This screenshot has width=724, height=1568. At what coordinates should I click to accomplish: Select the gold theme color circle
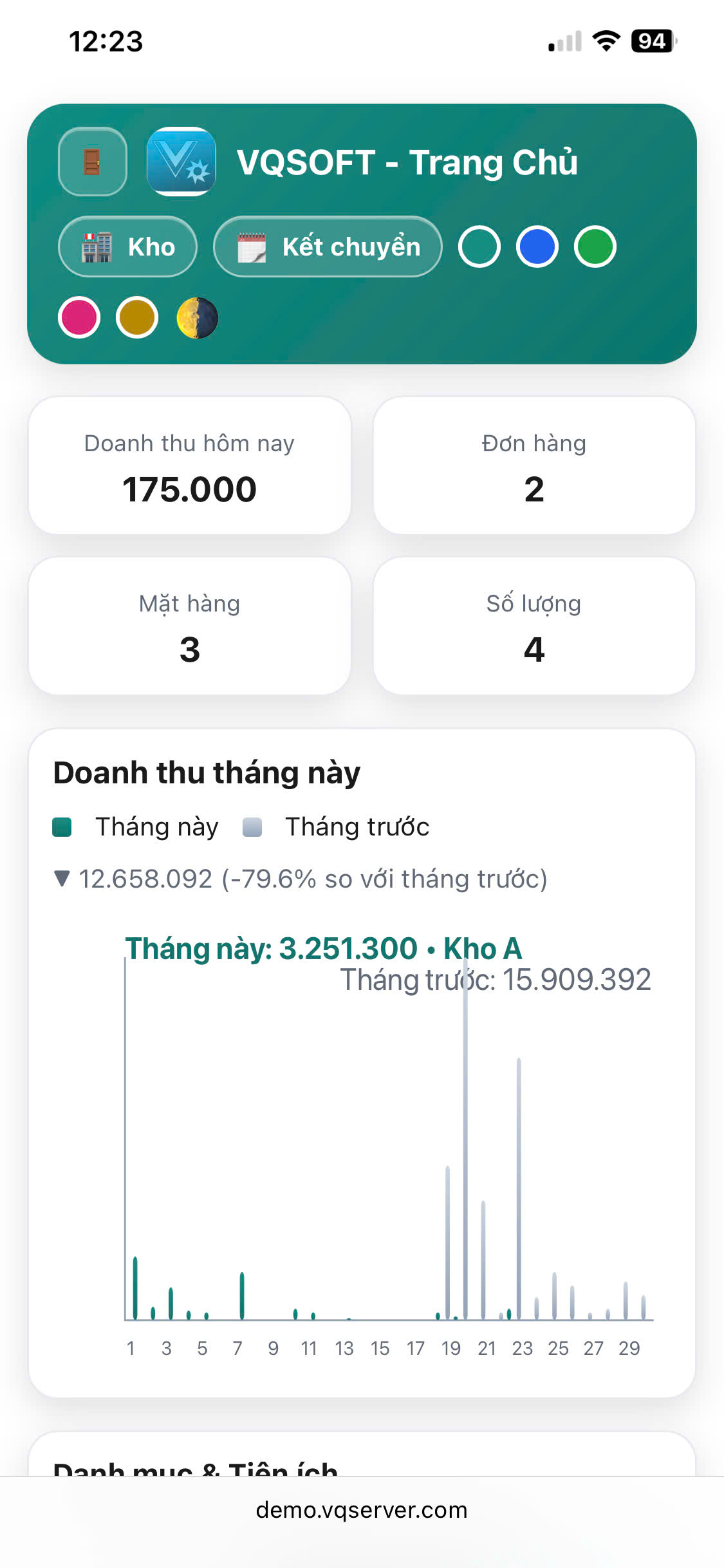(x=137, y=317)
